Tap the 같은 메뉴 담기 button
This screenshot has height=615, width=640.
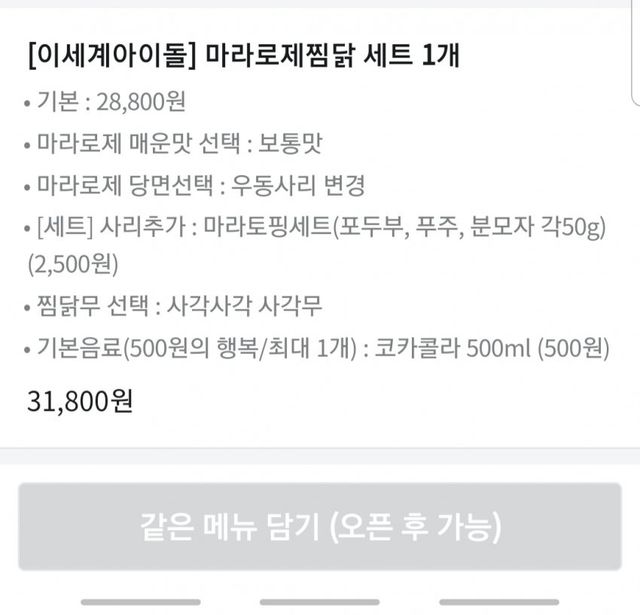click(x=320, y=527)
